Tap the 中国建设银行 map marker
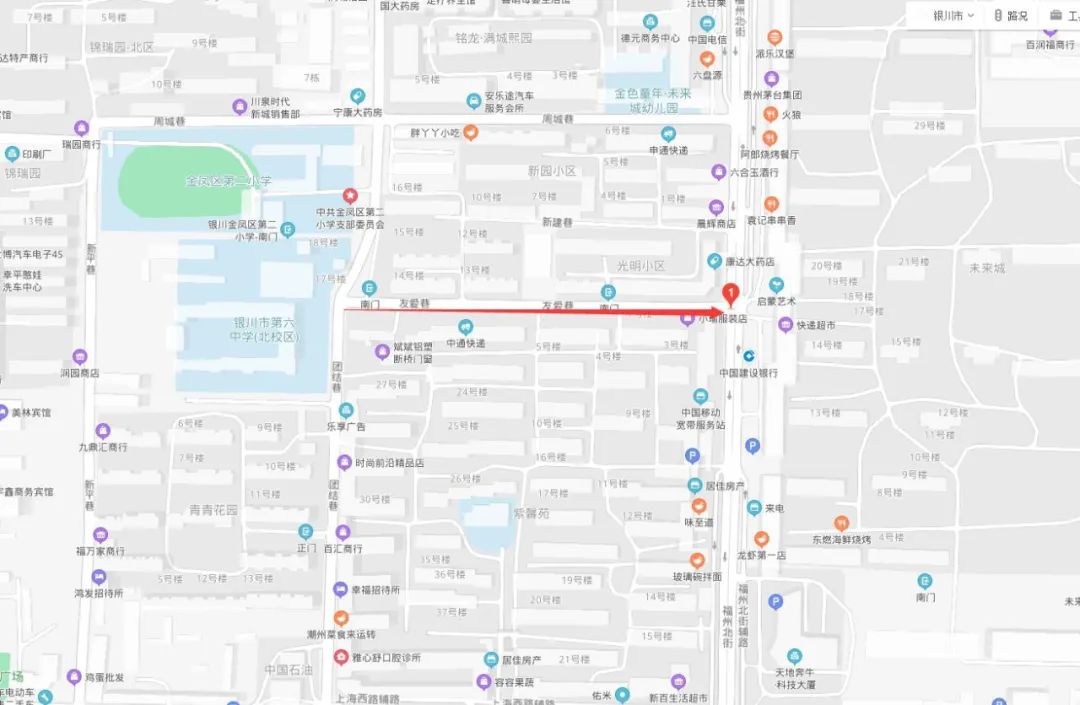1080x705 pixels. pyautogui.click(x=749, y=356)
